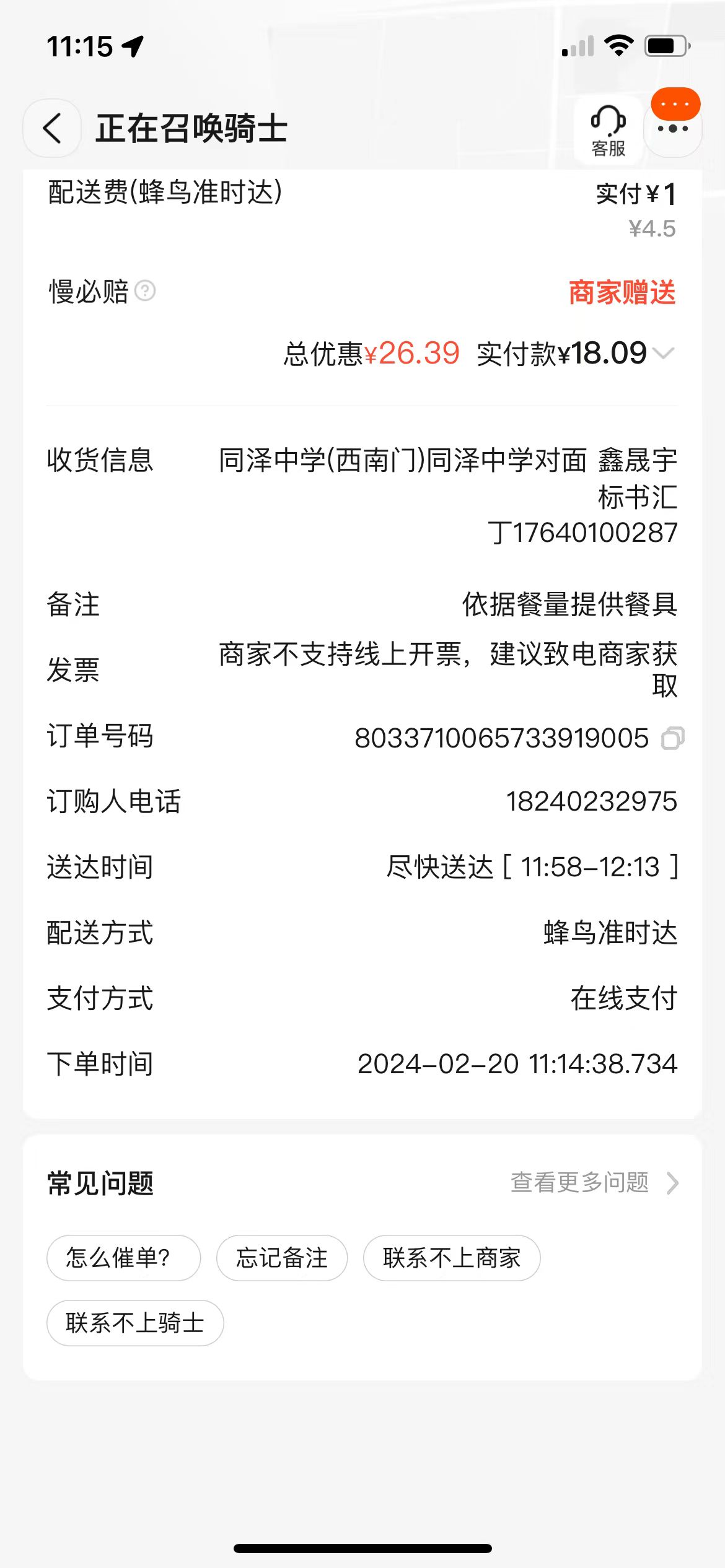Viewport: 725px width, 1568px height.
Task: Select the 怎么催单? chip
Action: click(x=123, y=1258)
